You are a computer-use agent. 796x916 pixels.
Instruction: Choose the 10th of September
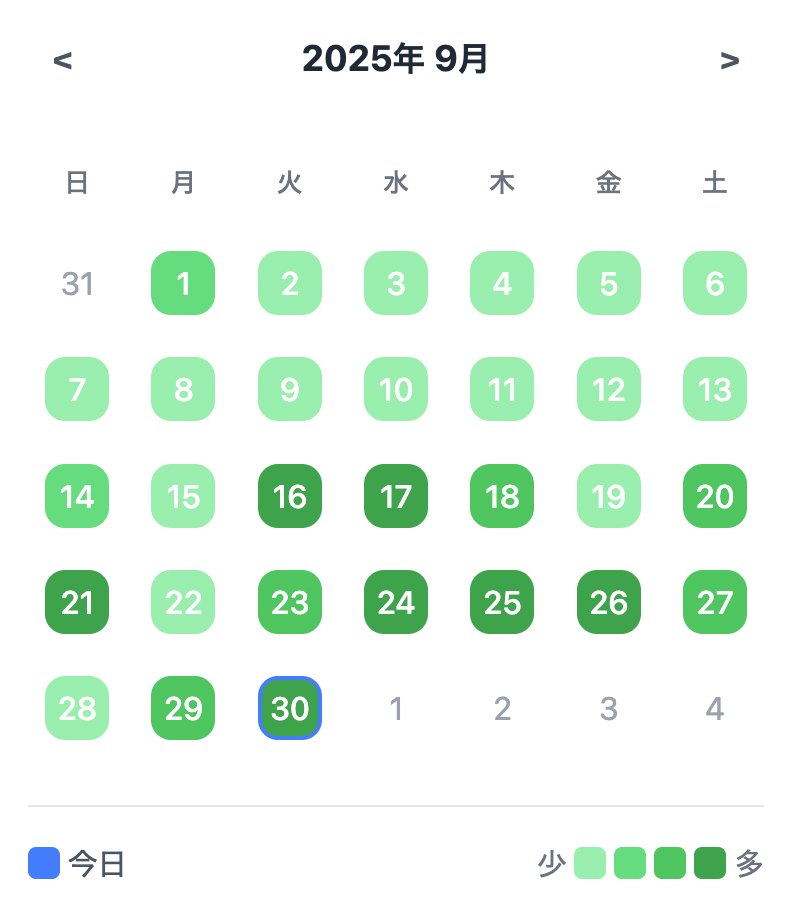coord(396,389)
